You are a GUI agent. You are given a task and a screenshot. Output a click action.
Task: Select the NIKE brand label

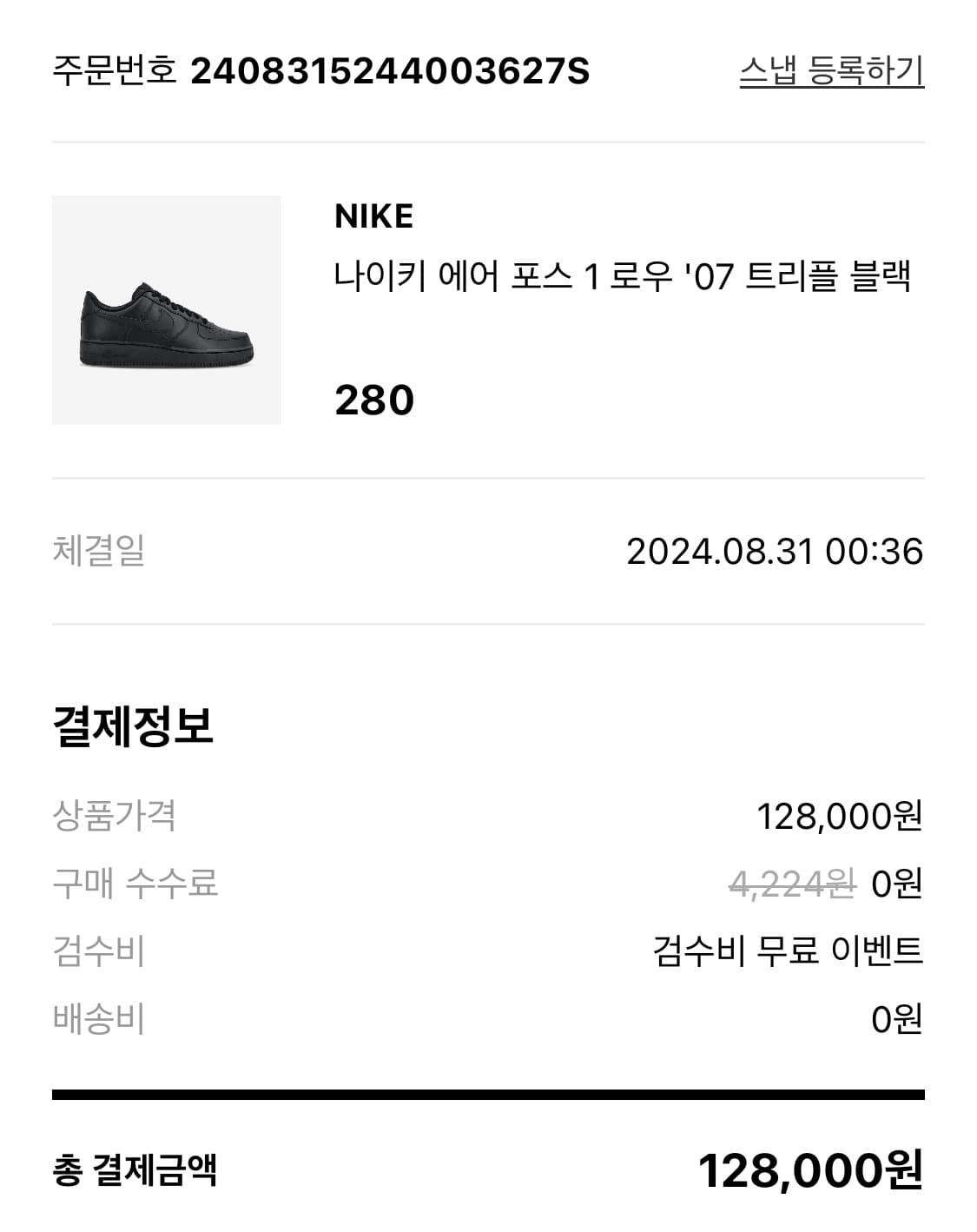coord(373,215)
